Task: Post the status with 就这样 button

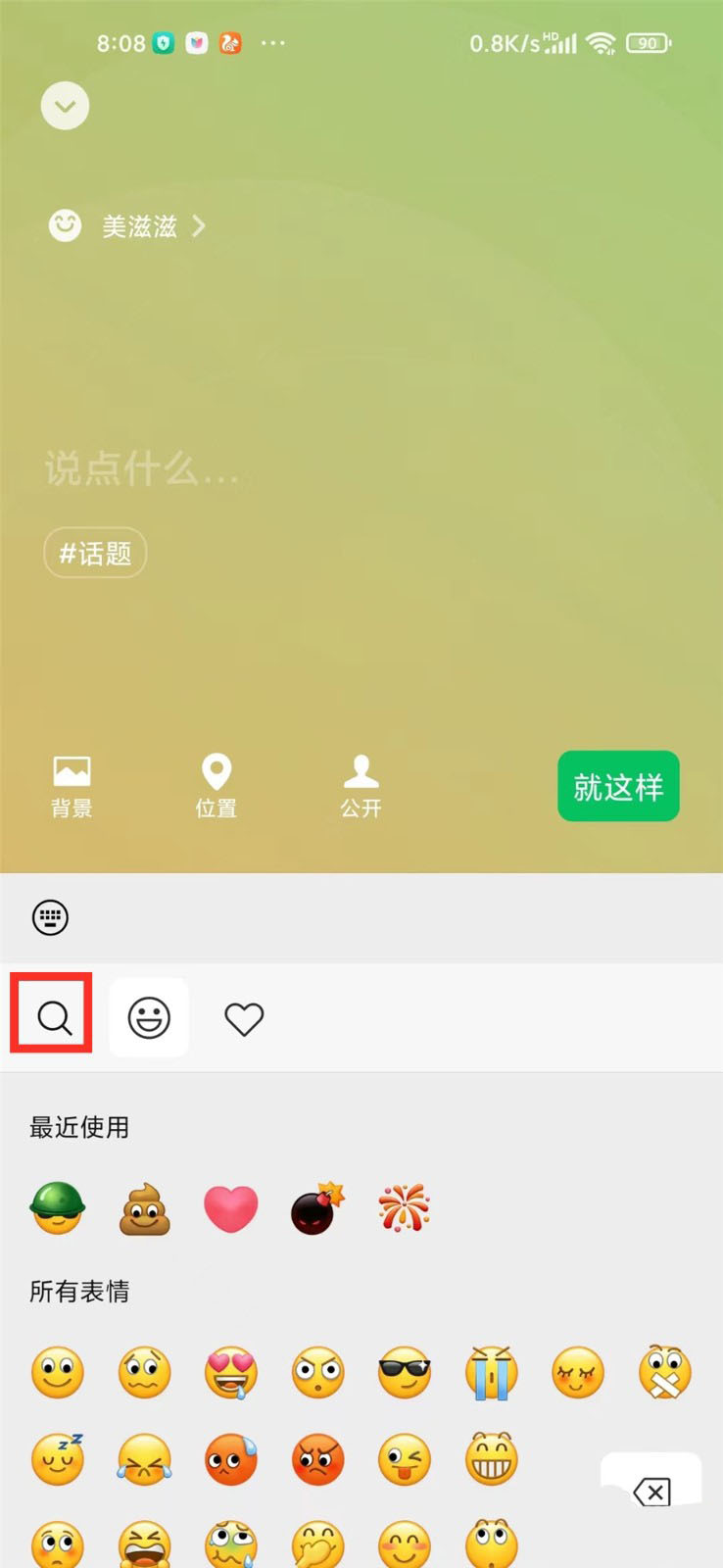Action: [x=618, y=786]
